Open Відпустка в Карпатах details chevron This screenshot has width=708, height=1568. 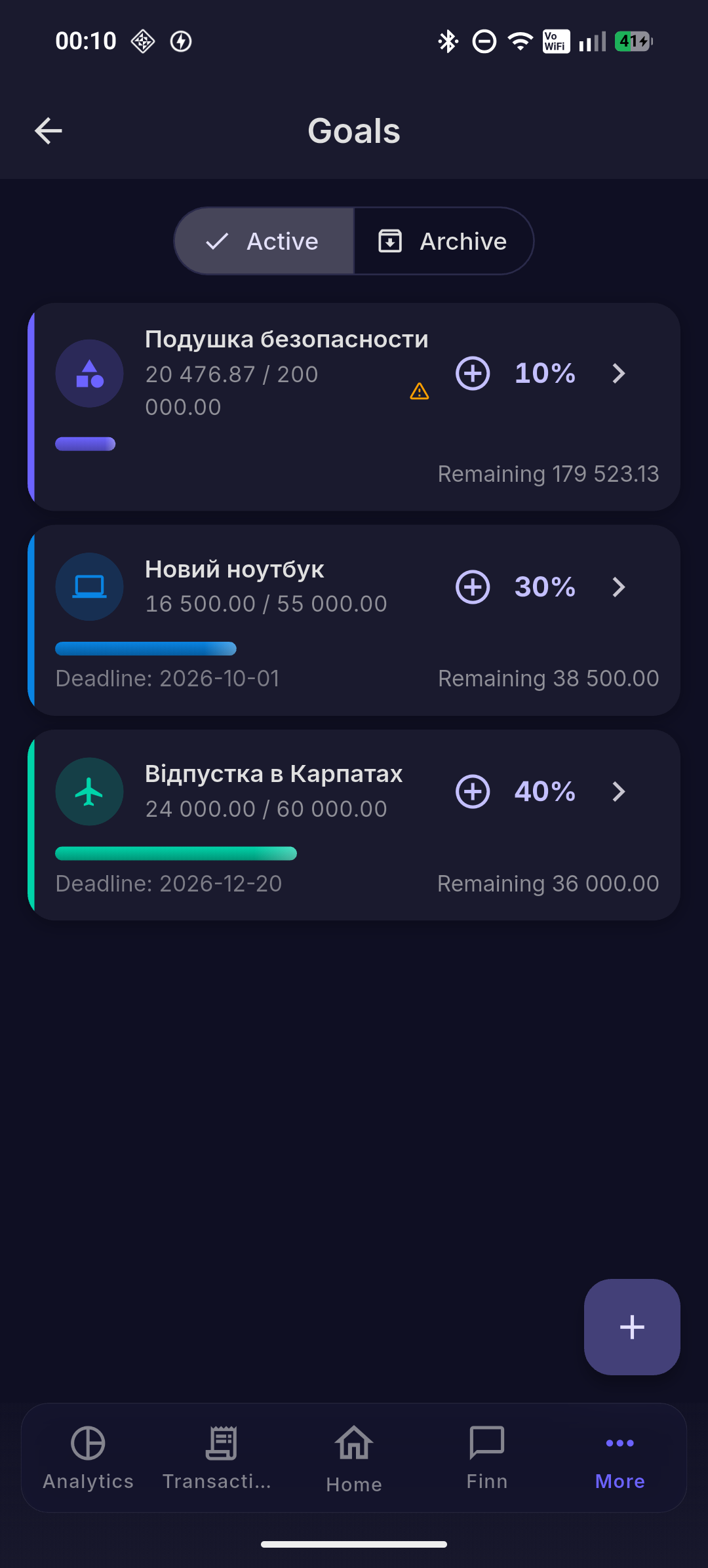click(x=618, y=791)
